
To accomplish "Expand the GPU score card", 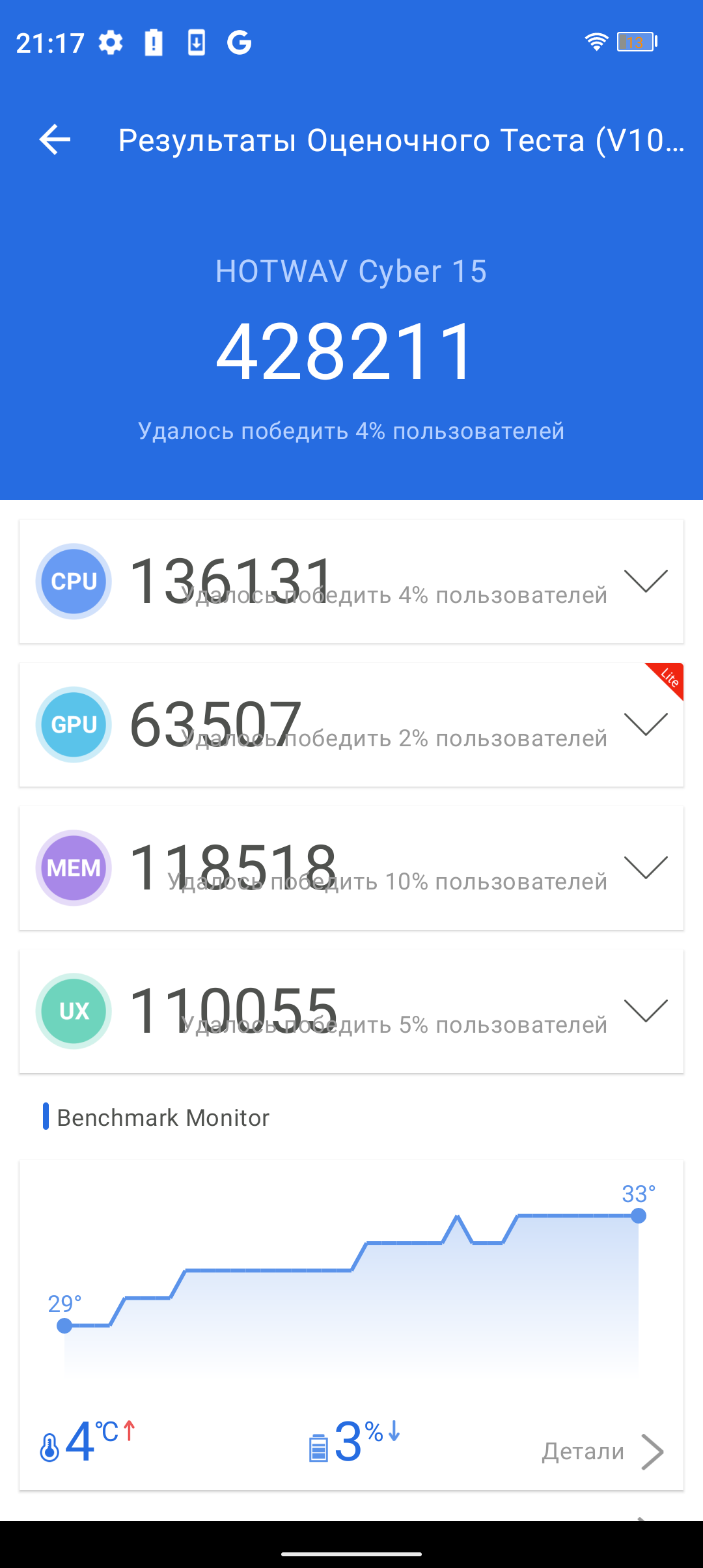I will [x=646, y=724].
